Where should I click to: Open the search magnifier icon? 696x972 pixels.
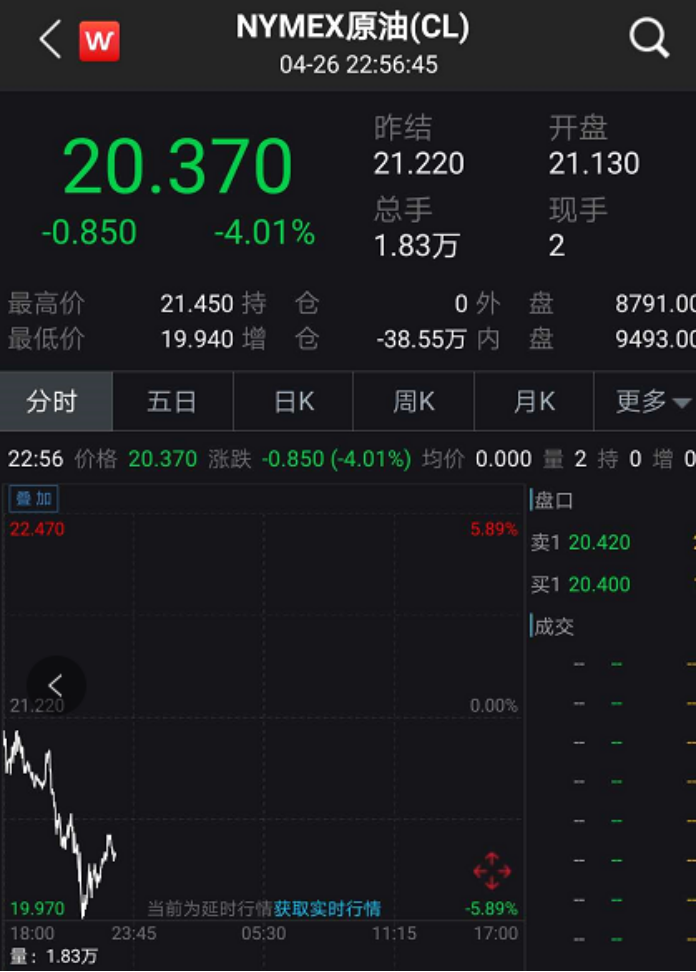[x=648, y=40]
